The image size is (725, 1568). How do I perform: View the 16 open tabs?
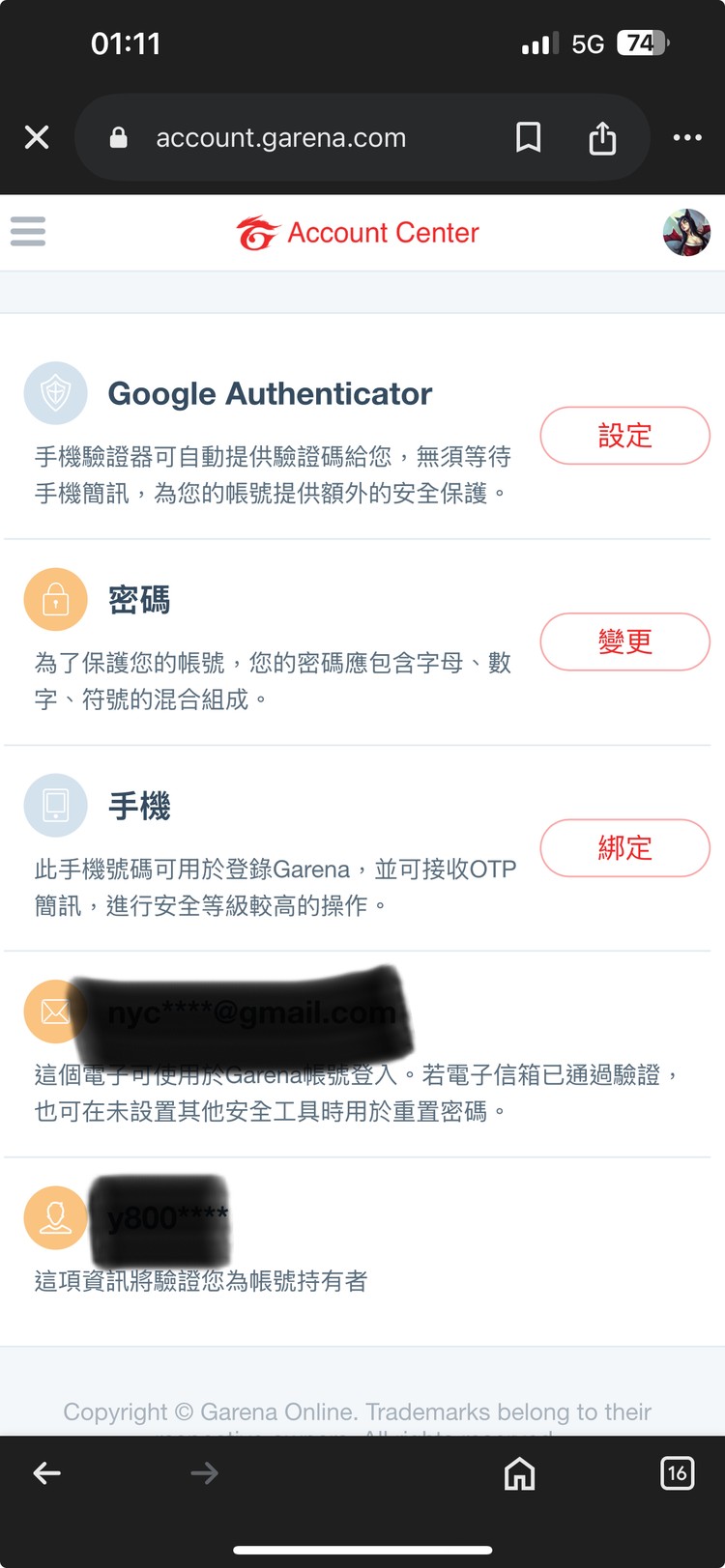677,1473
